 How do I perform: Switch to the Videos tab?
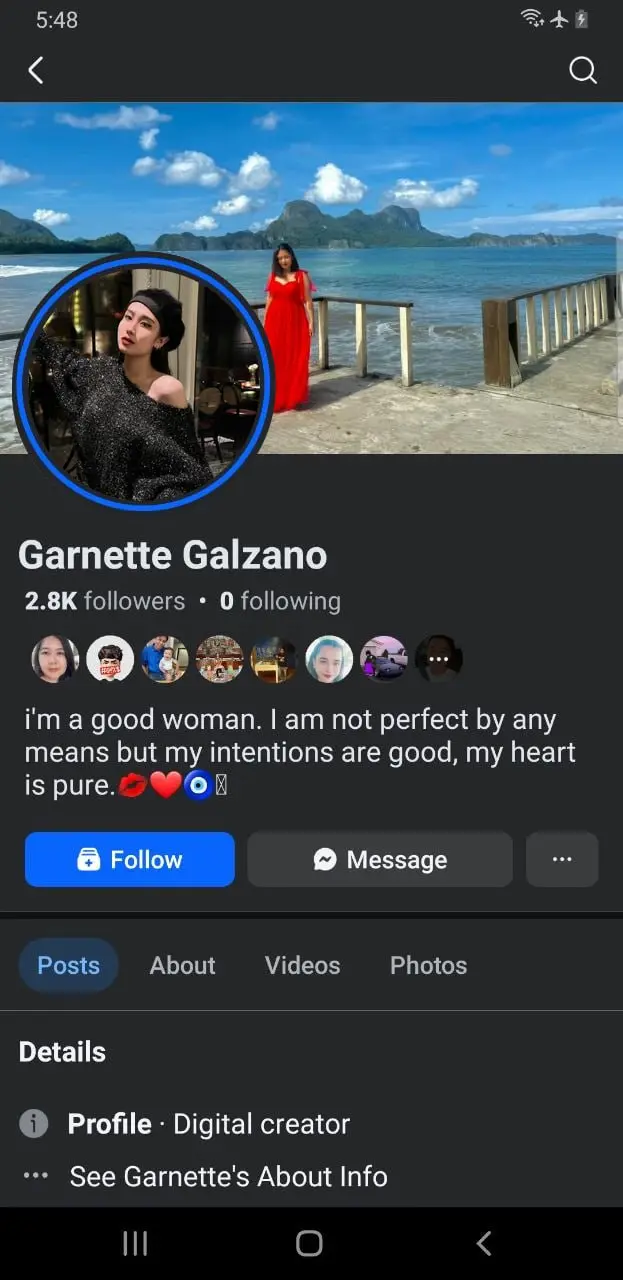302,965
